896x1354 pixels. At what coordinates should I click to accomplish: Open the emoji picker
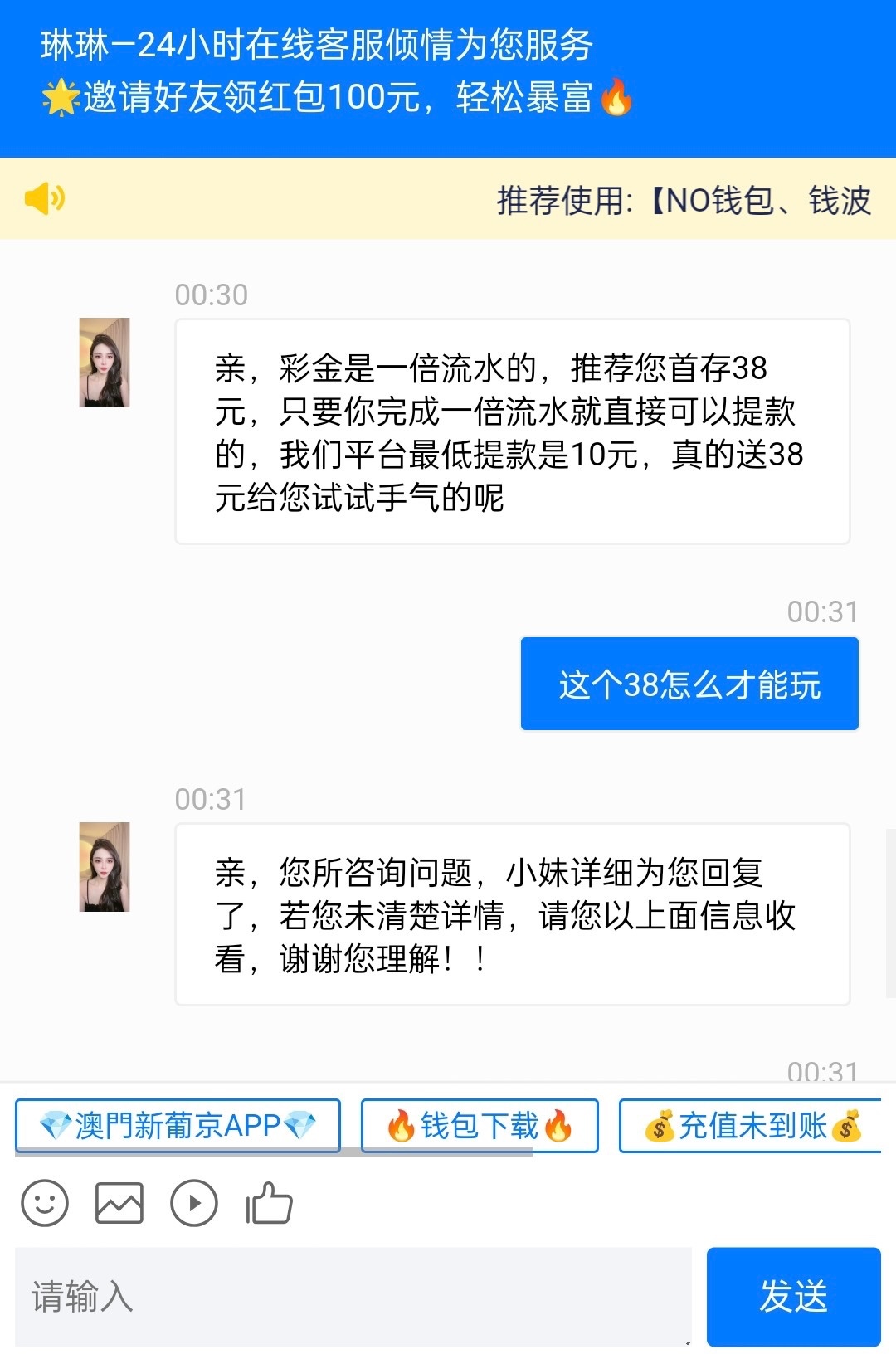click(45, 1203)
